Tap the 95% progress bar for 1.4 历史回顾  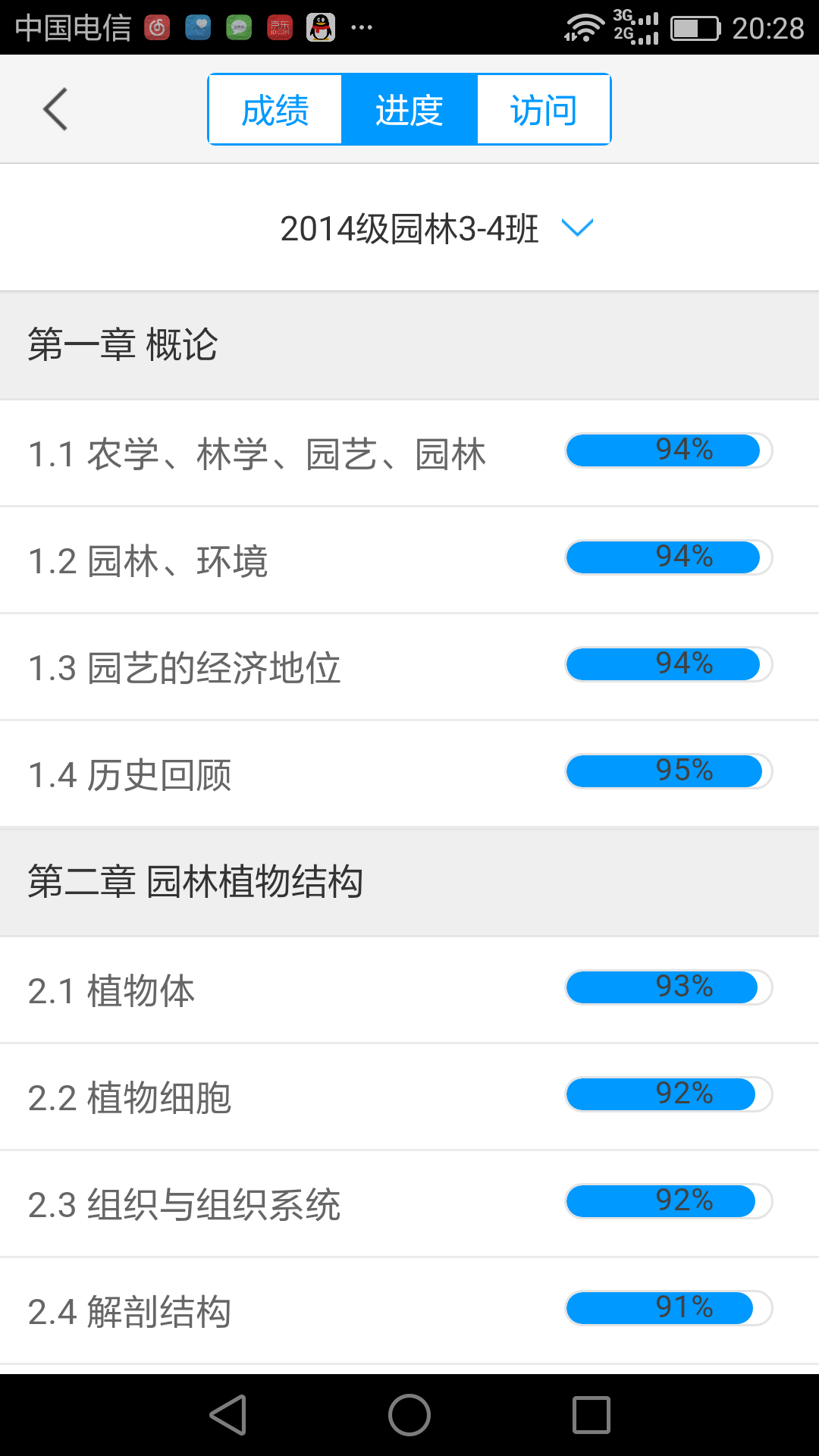[666, 771]
